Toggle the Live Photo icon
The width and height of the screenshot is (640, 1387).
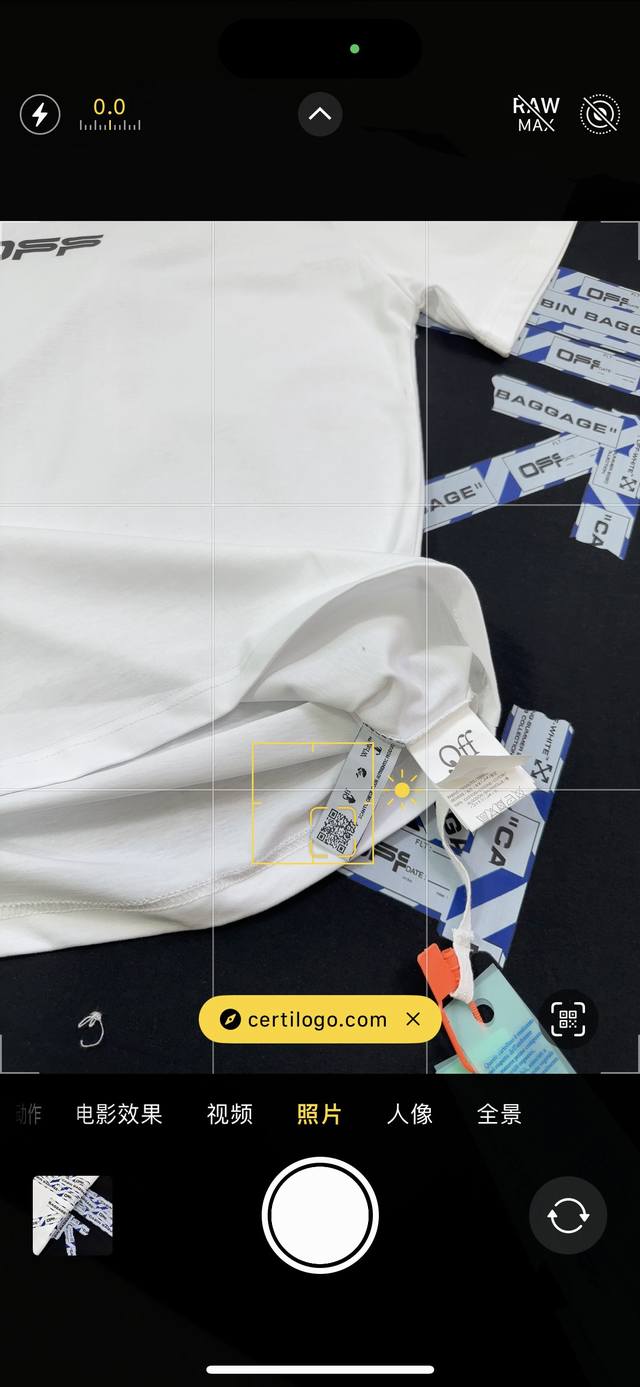[x=599, y=114]
